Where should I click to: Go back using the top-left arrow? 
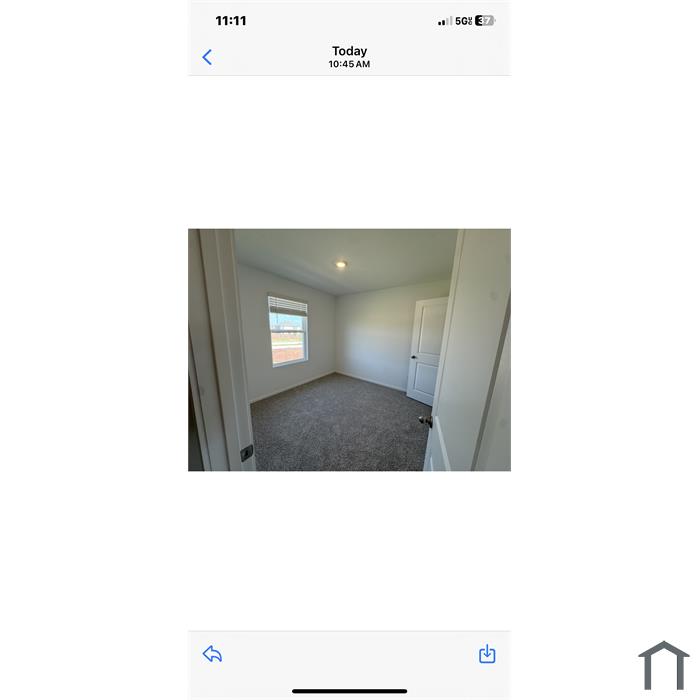coord(207,58)
